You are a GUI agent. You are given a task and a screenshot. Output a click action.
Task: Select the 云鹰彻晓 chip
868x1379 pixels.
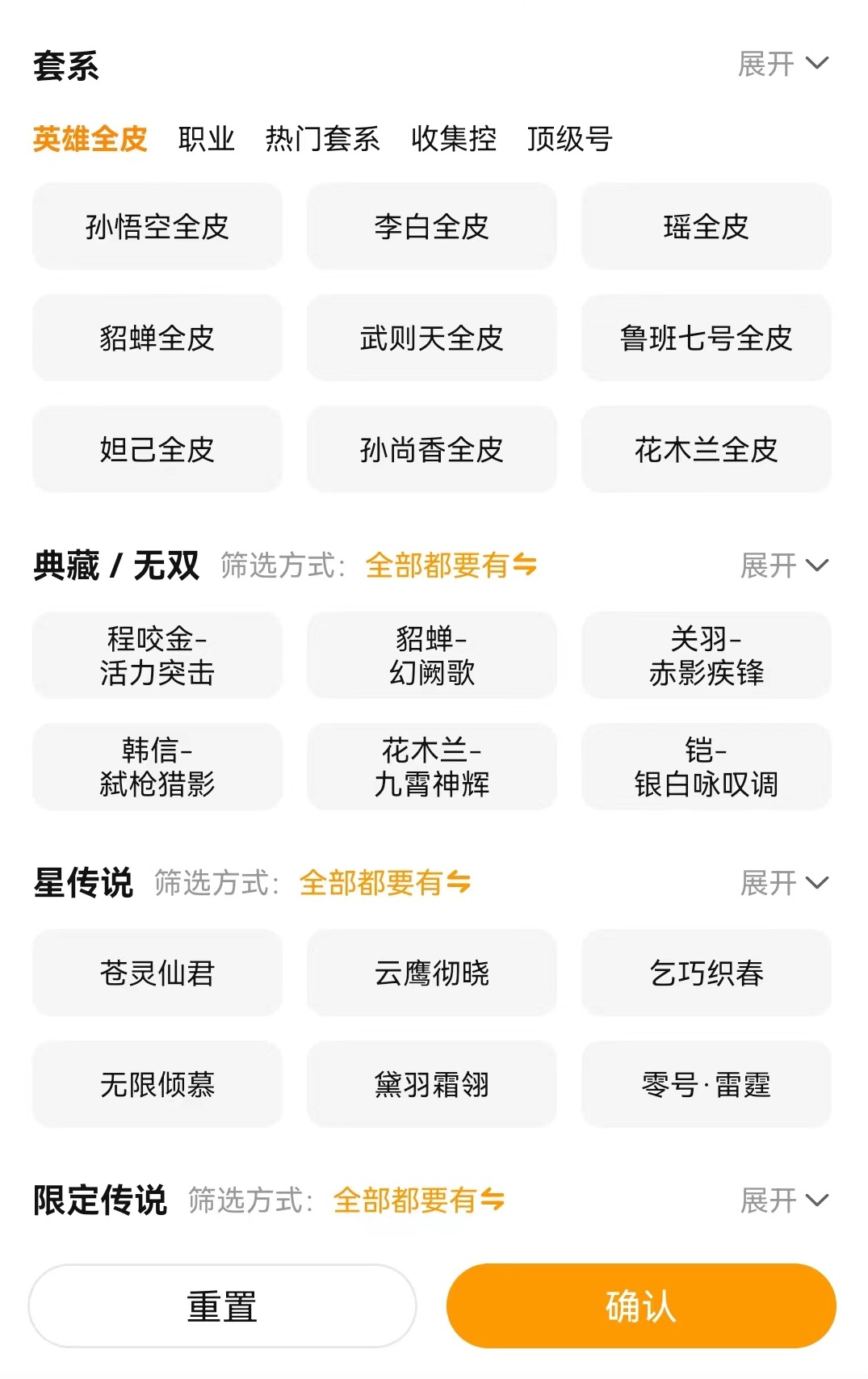pos(431,973)
